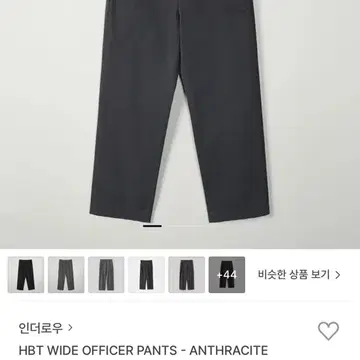Select the first black pants thumbnail

pos(26,275)
